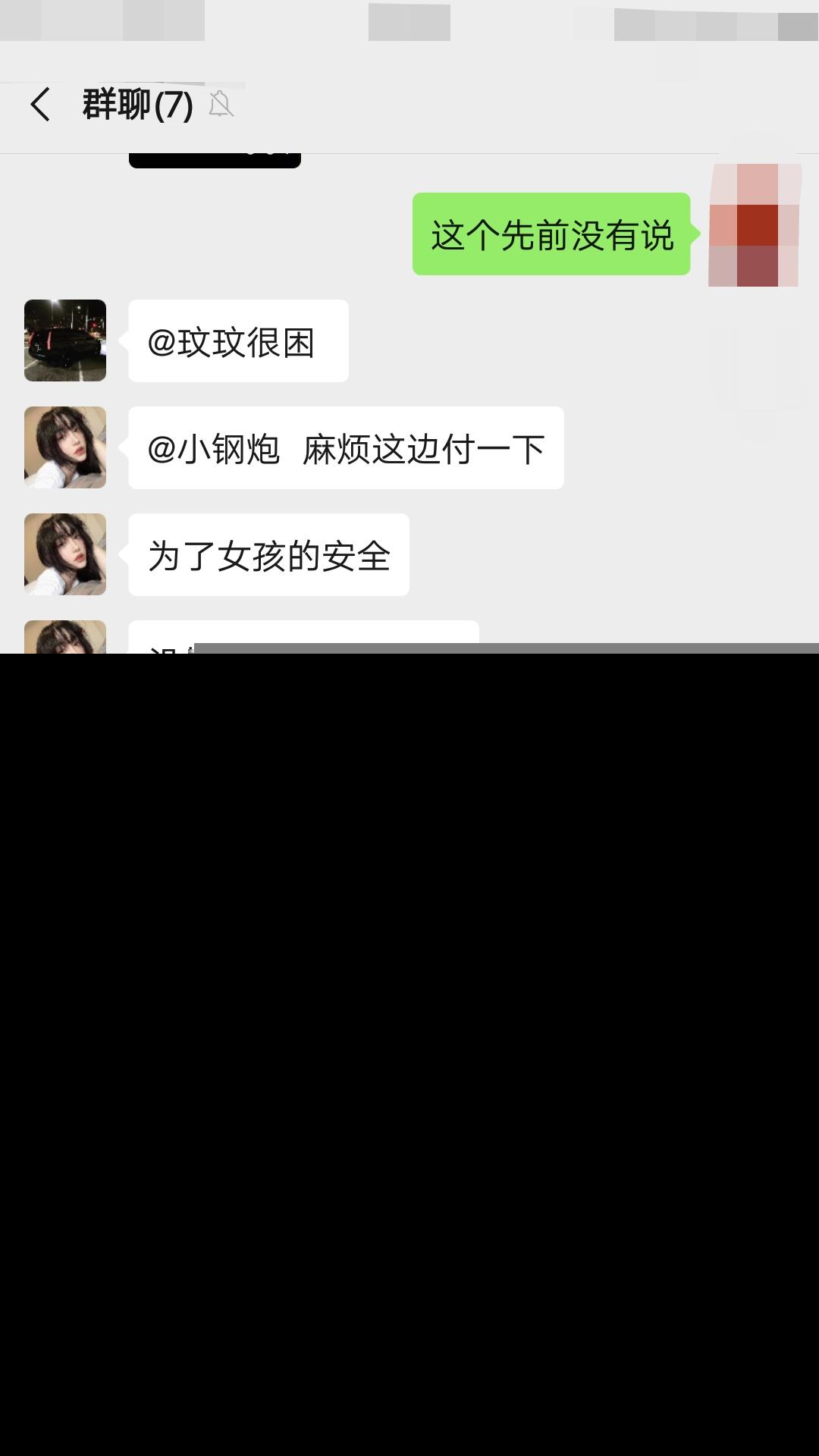Screen dimensions: 819x1456
Task: Go back from the group chat
Action: click(x=40, y=104)
